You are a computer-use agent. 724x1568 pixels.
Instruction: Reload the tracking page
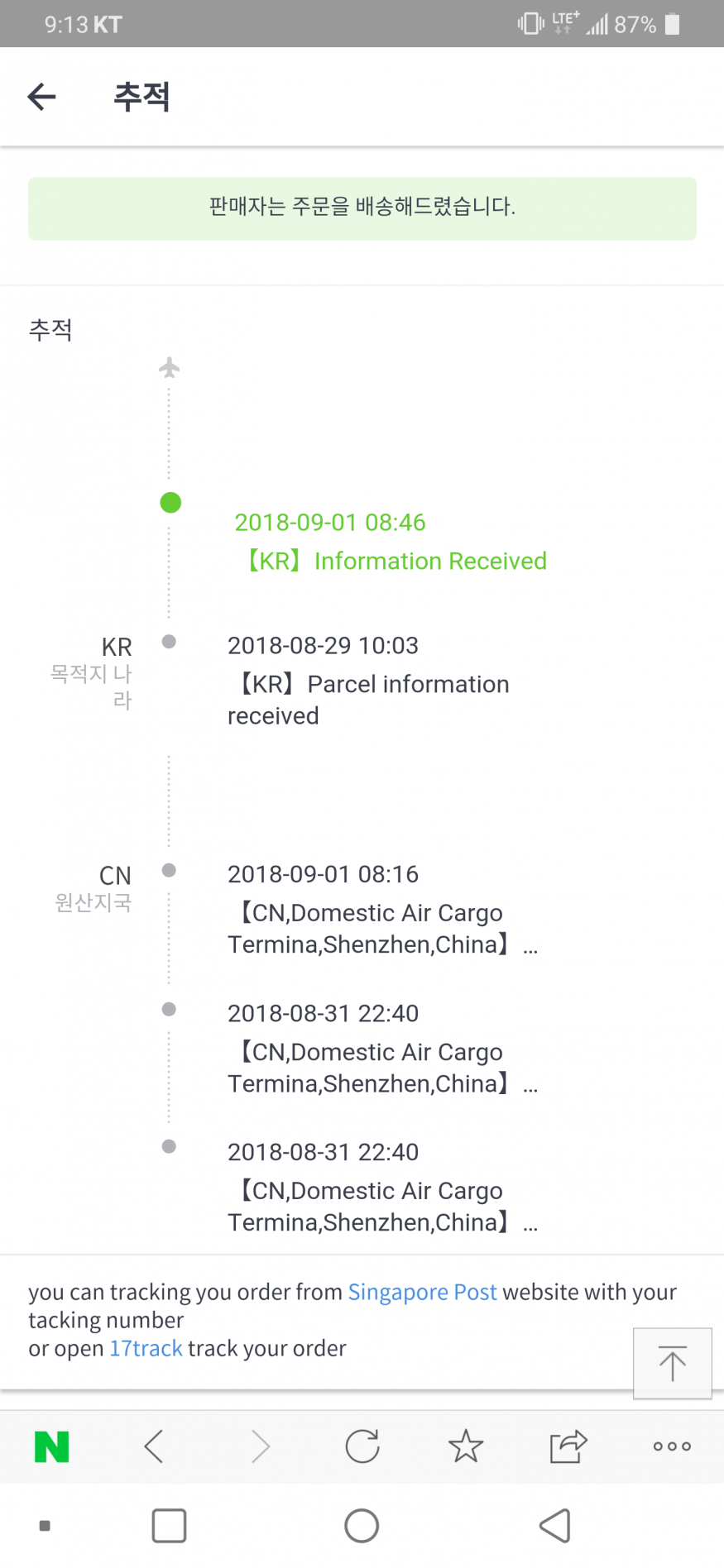(x=362, y=1446)
